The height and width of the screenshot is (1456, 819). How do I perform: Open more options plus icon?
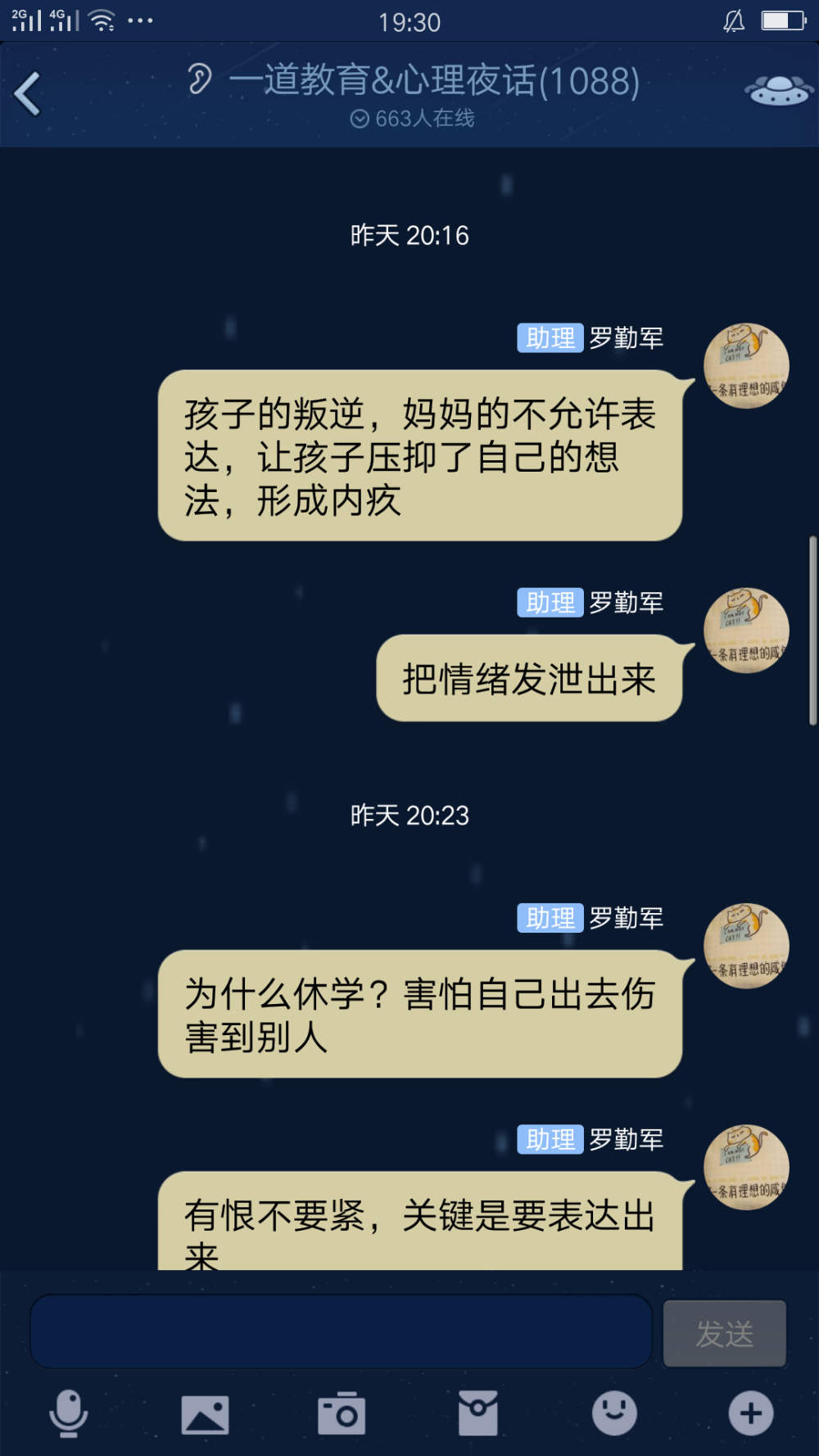pyautogui.click(x=751, y=1413)
